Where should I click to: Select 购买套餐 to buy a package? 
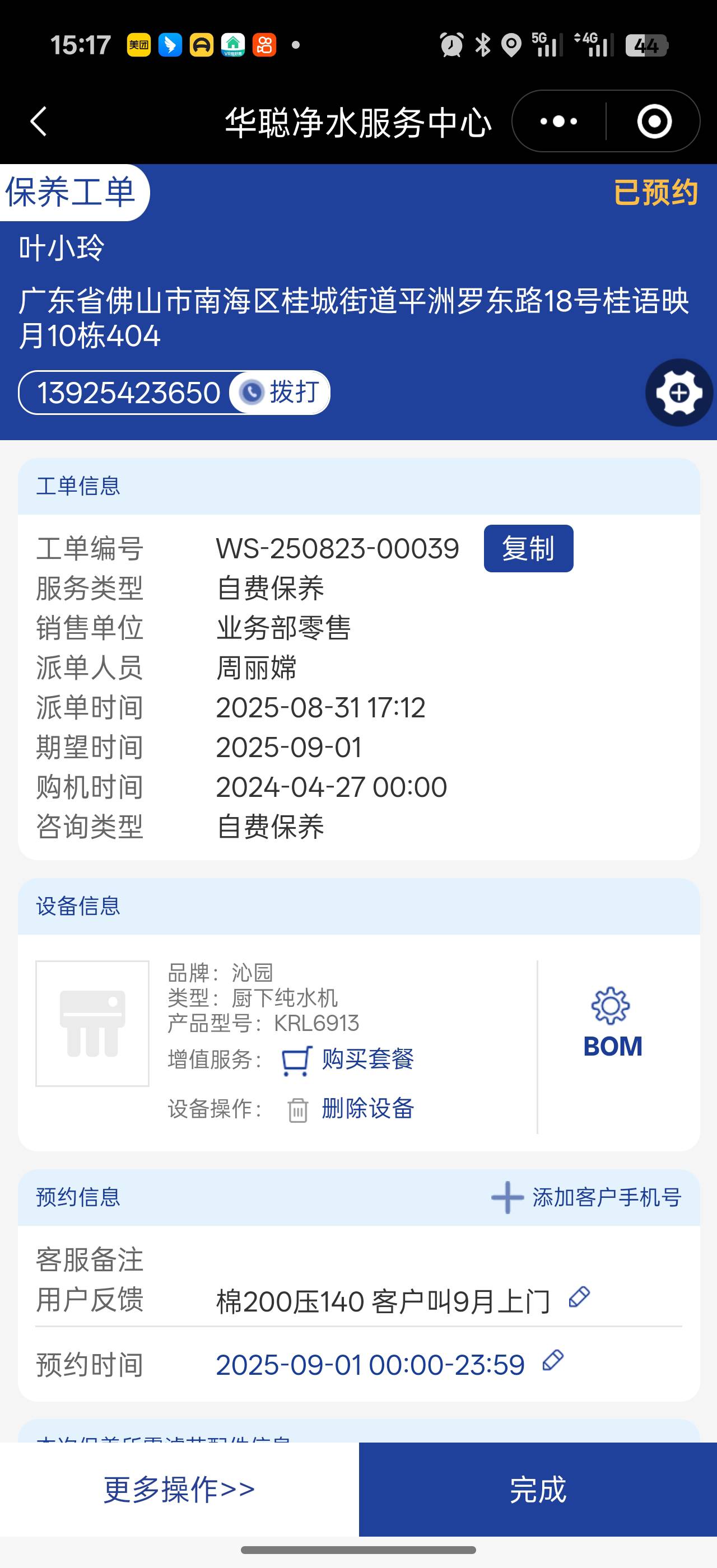point(367,1059)
